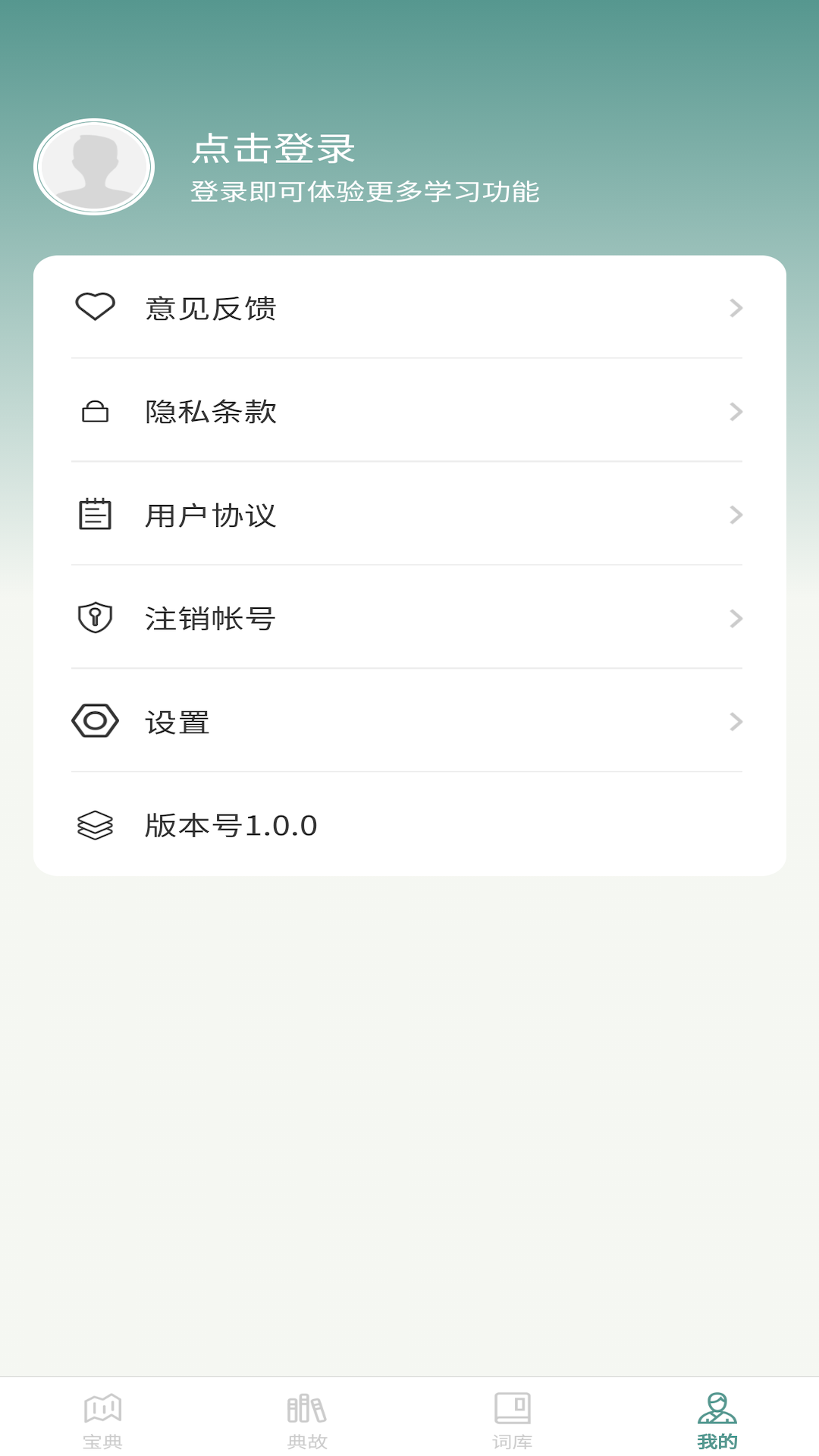Click the document icon beside 用户协议
This screenshot has width=819, height=1456.
pyautogui.click(x=94, y=516)
